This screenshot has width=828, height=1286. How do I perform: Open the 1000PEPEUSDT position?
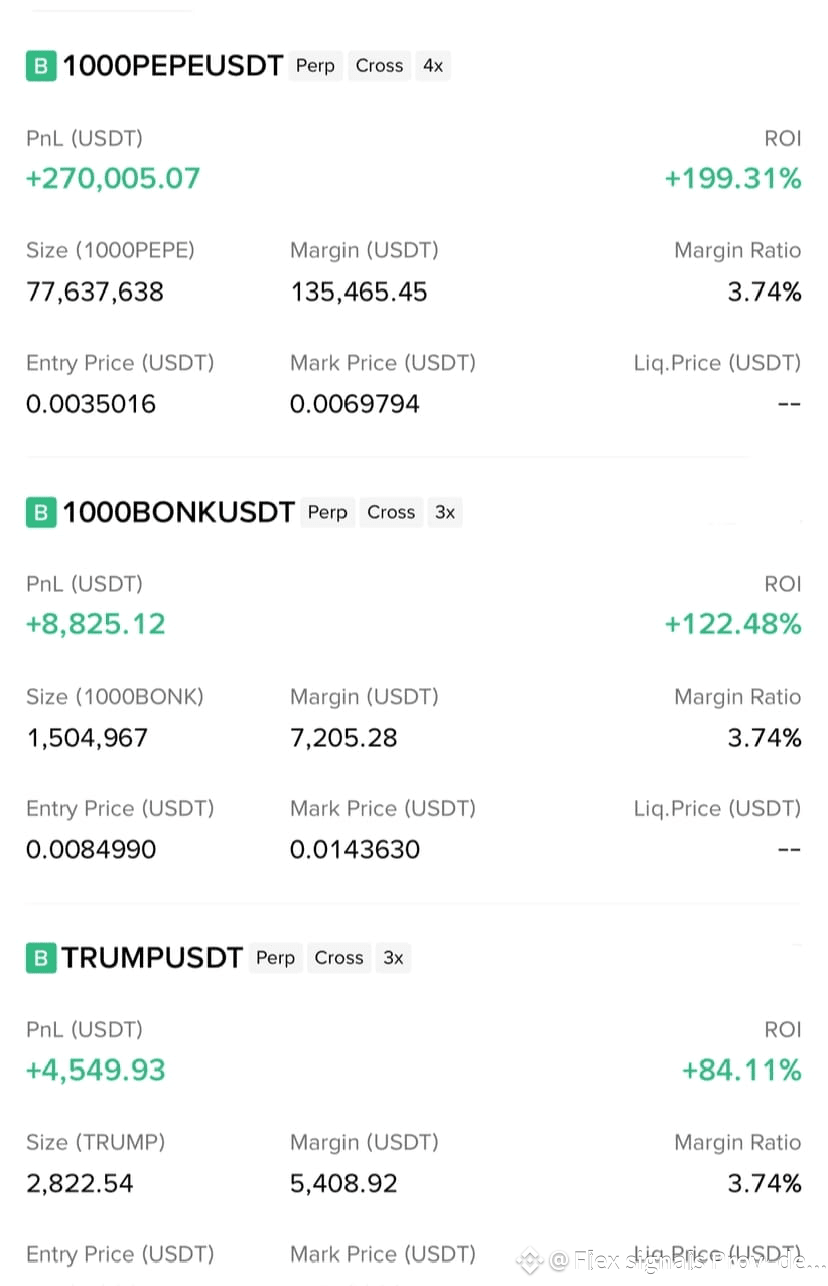(173, 66)
